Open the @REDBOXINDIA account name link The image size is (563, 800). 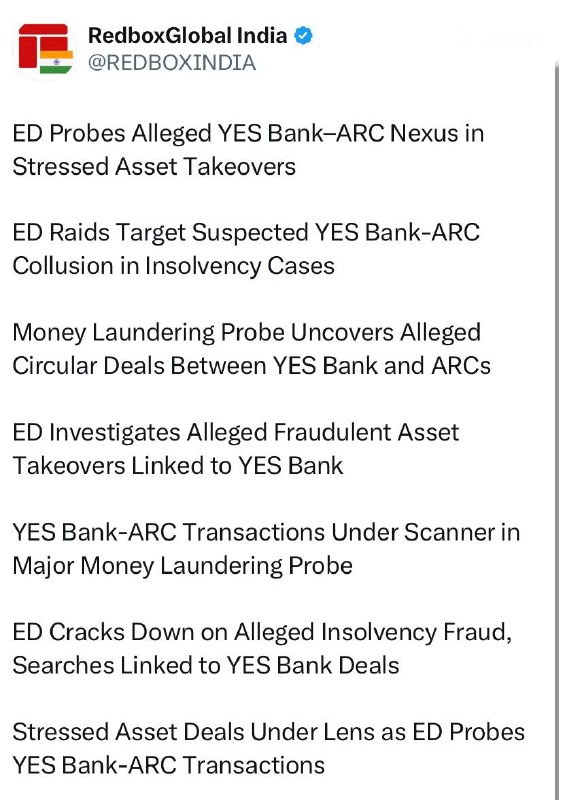172,63
